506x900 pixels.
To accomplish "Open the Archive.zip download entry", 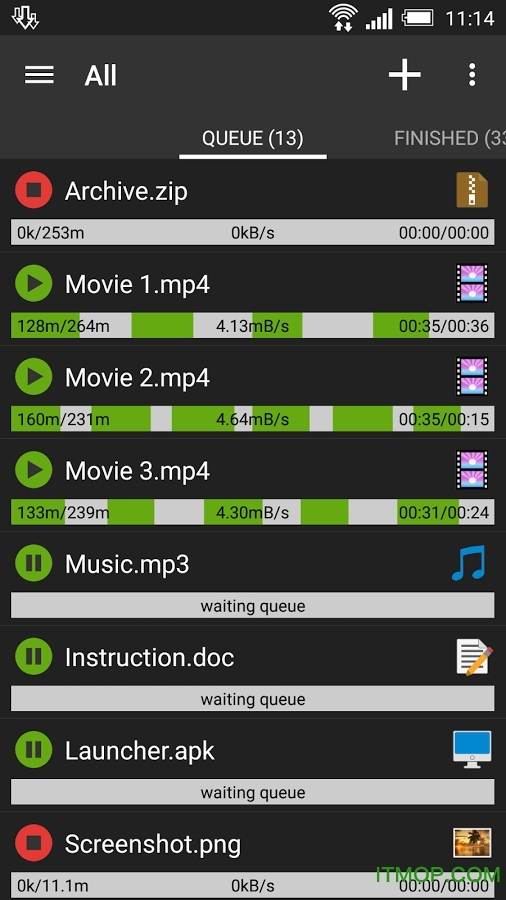I will point(253,205).
